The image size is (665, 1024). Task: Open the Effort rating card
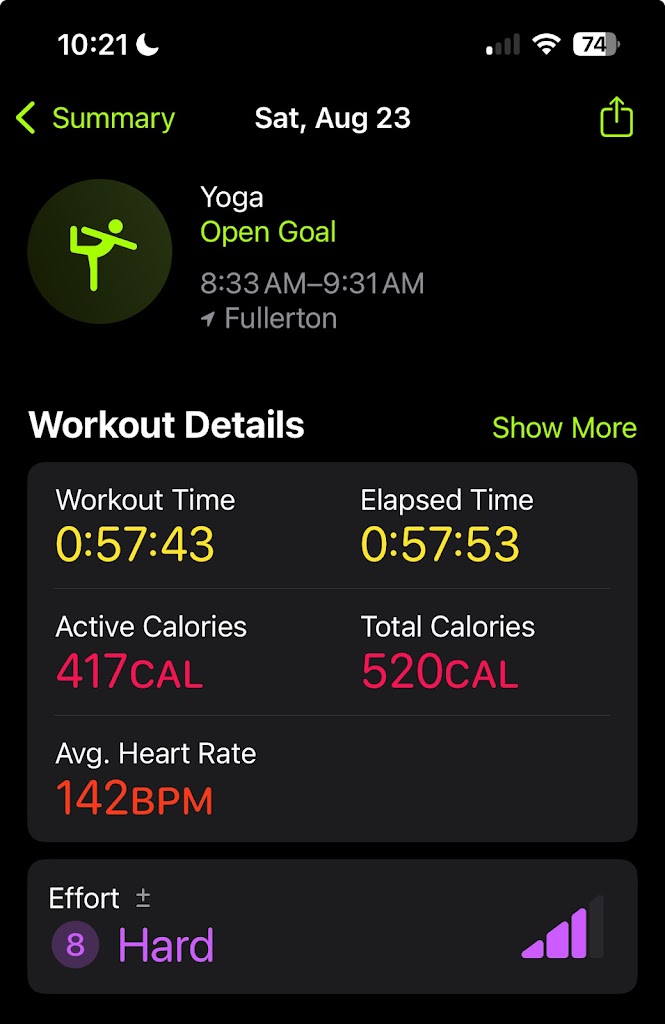pos(332,926)
